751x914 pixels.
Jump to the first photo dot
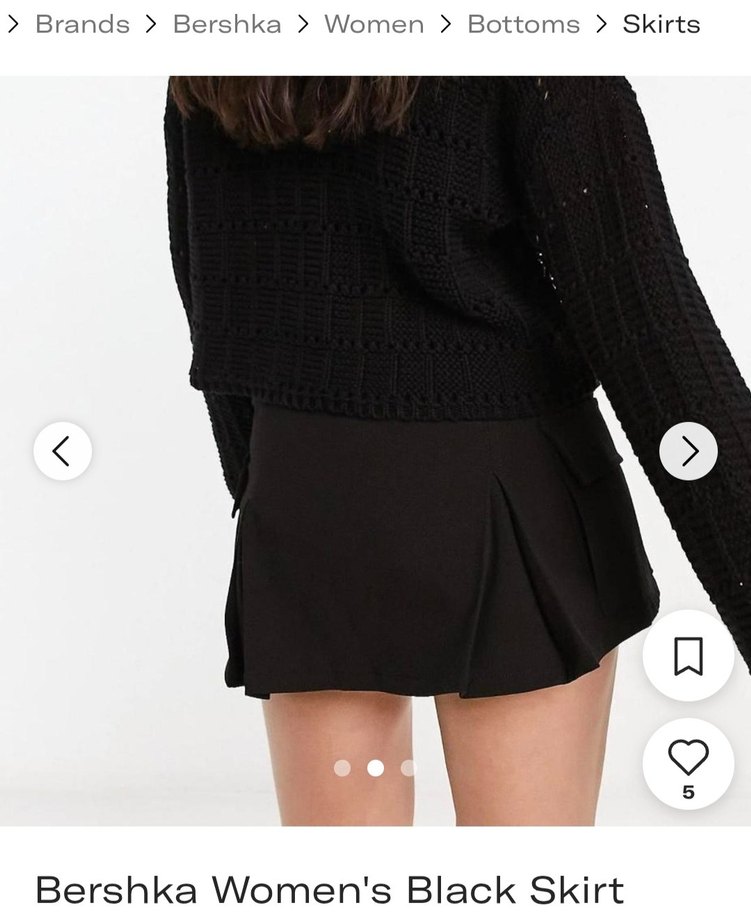tap(342, 768)
